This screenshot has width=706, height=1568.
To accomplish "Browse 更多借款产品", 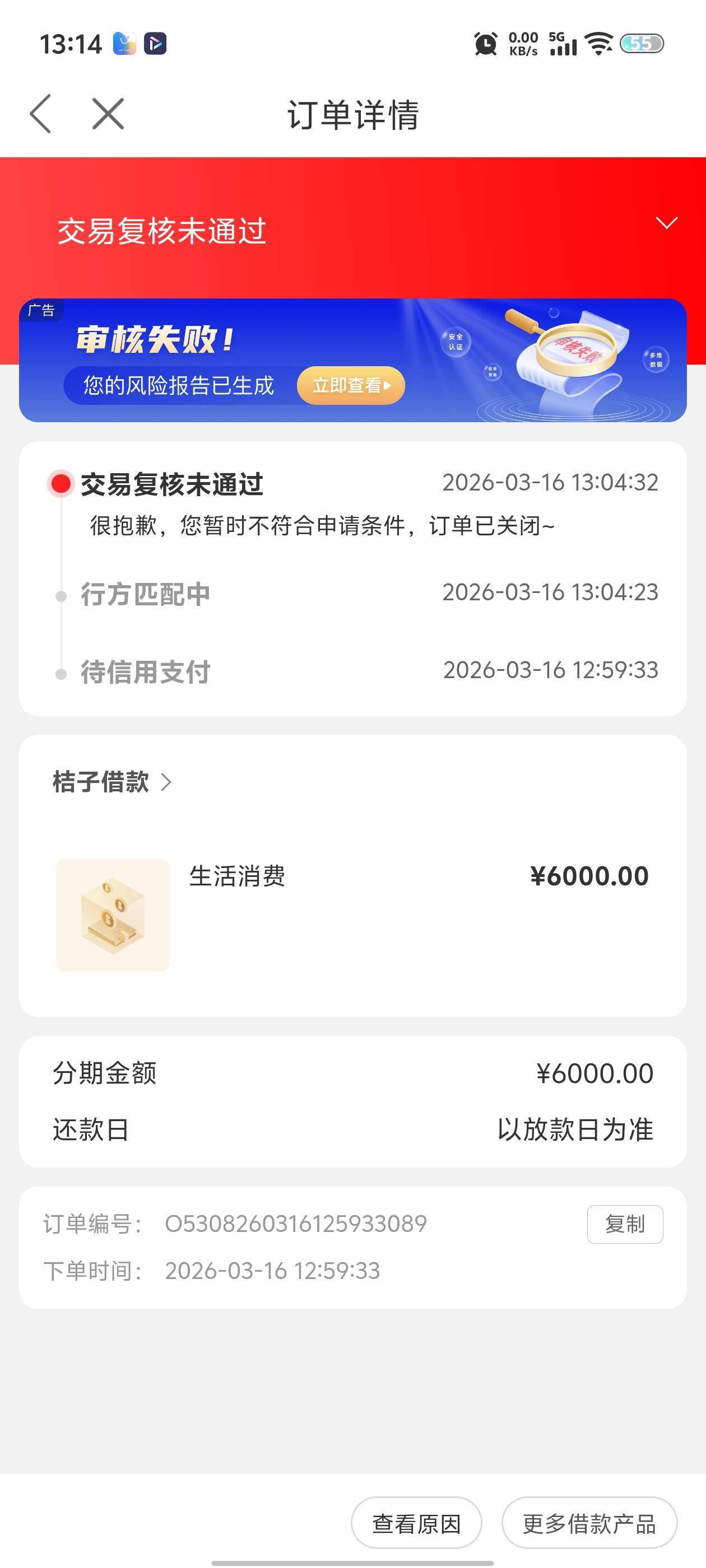I will (x=588, y=1524).
